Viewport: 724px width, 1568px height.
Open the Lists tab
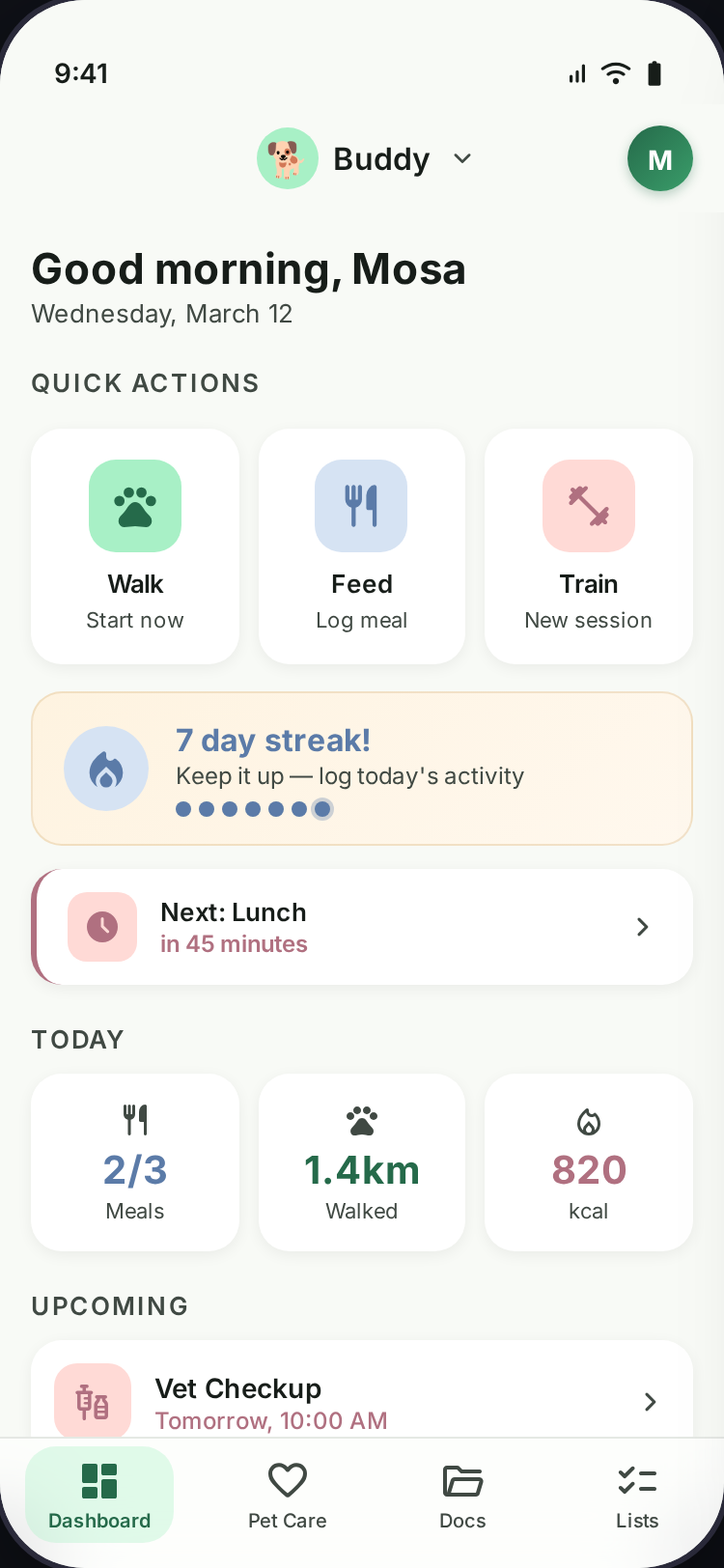click(x=637, y=1495)
